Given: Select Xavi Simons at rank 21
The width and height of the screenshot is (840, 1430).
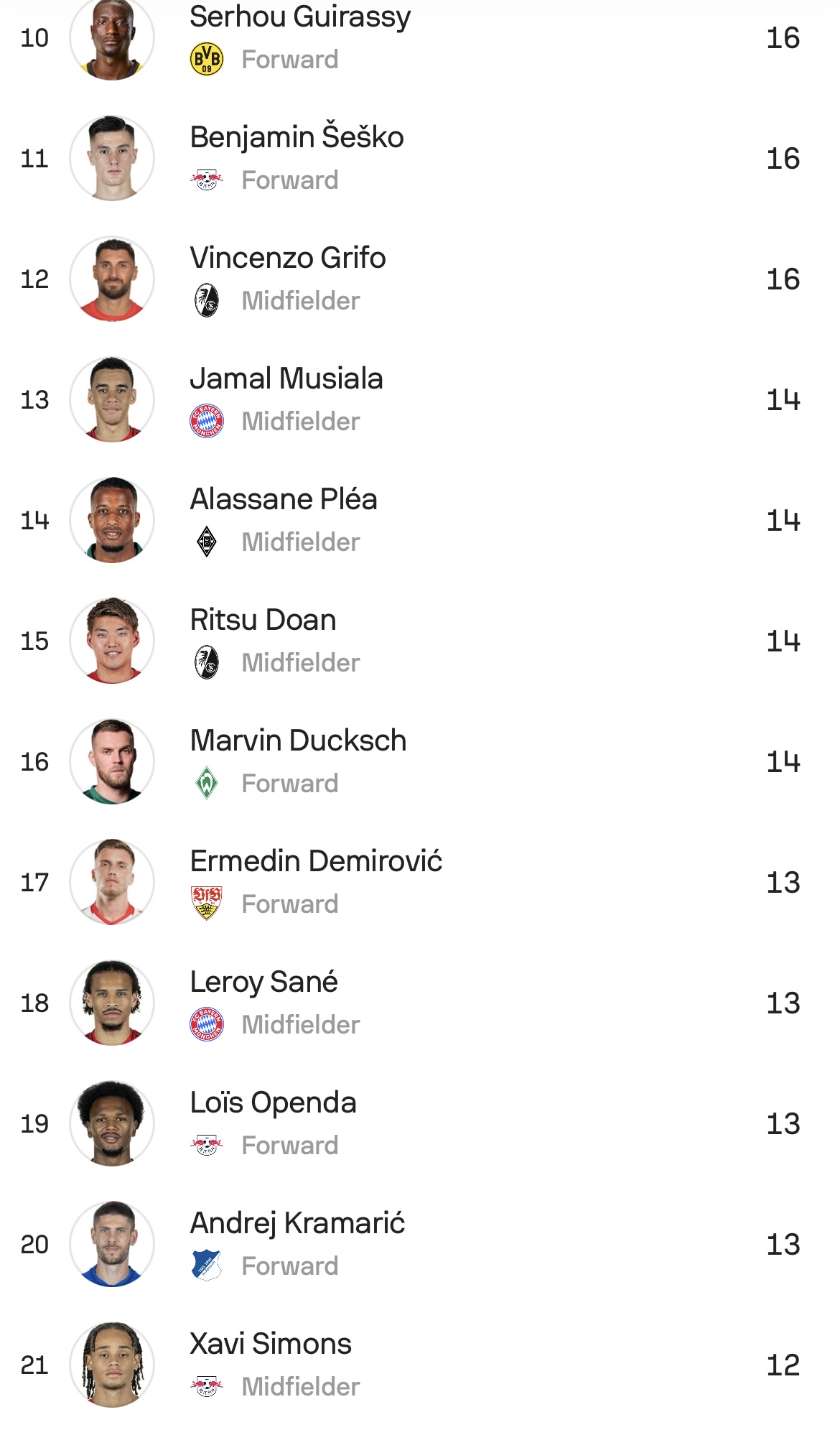Looking at the screenshot, I should coord(420,1365).
